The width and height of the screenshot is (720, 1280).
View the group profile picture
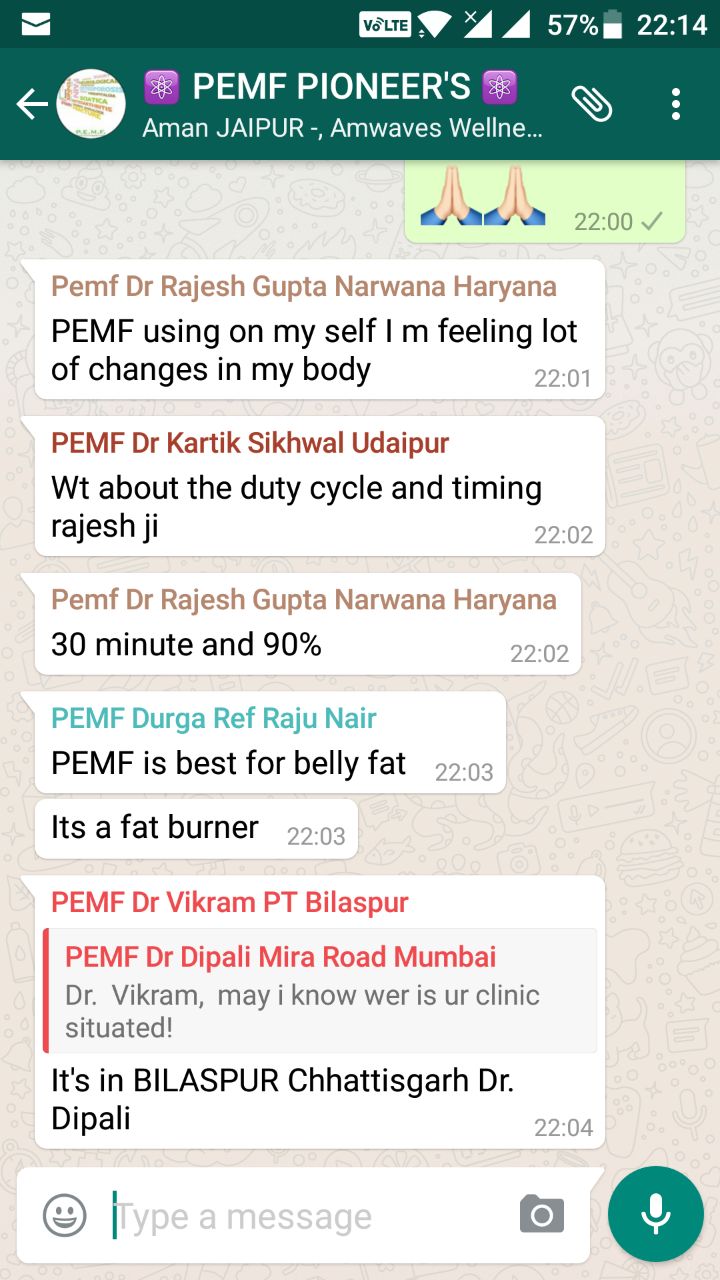[x=91, y=104]
